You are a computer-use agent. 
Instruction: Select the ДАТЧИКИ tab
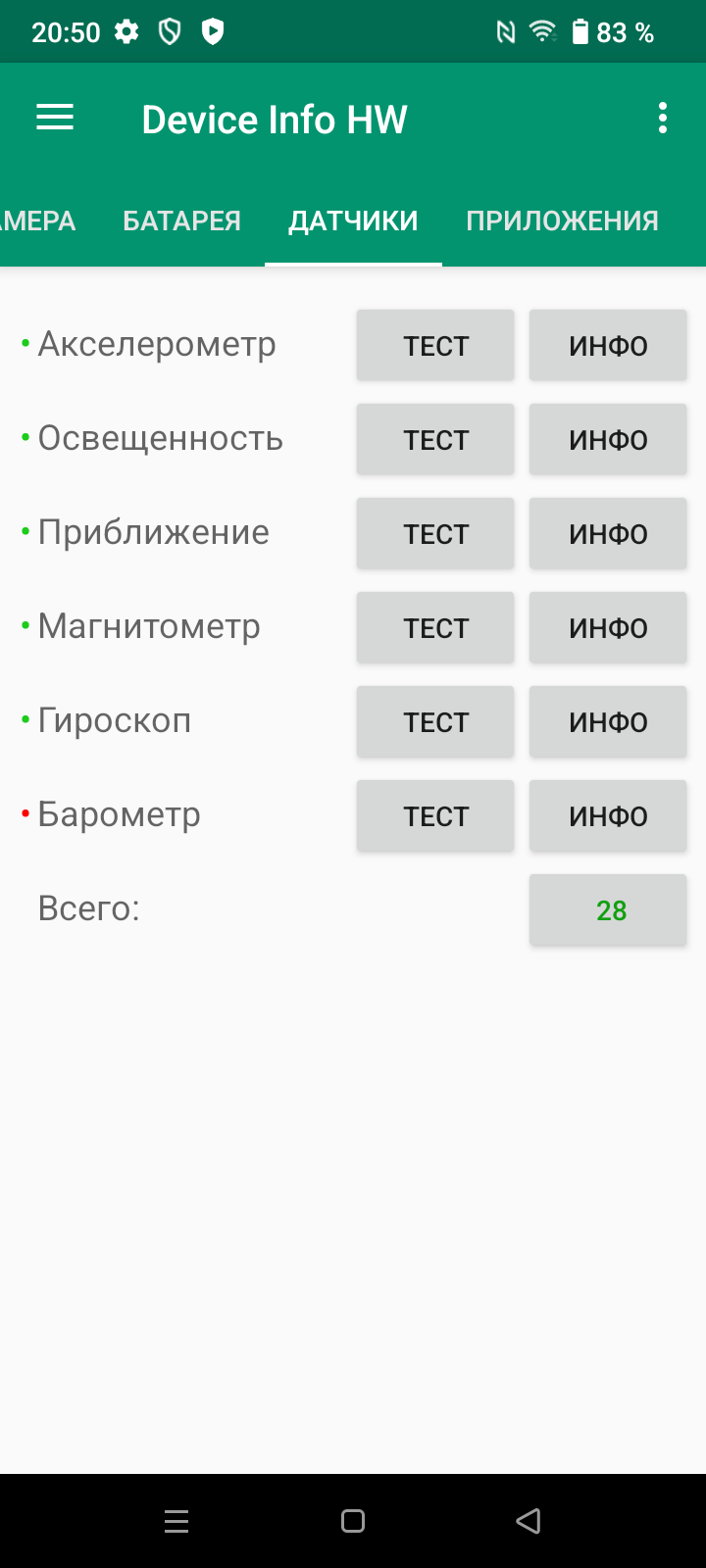[353, 221]
